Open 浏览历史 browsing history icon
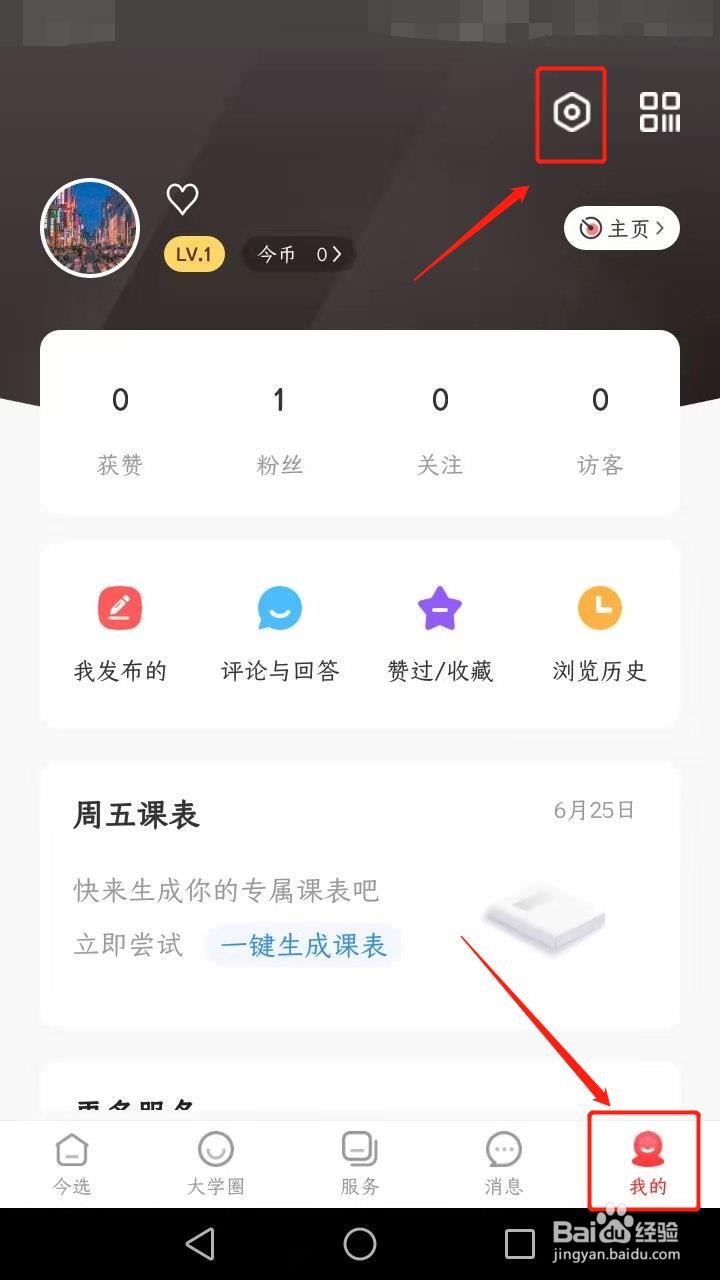 pyautogui.click(x=599, y=608)
